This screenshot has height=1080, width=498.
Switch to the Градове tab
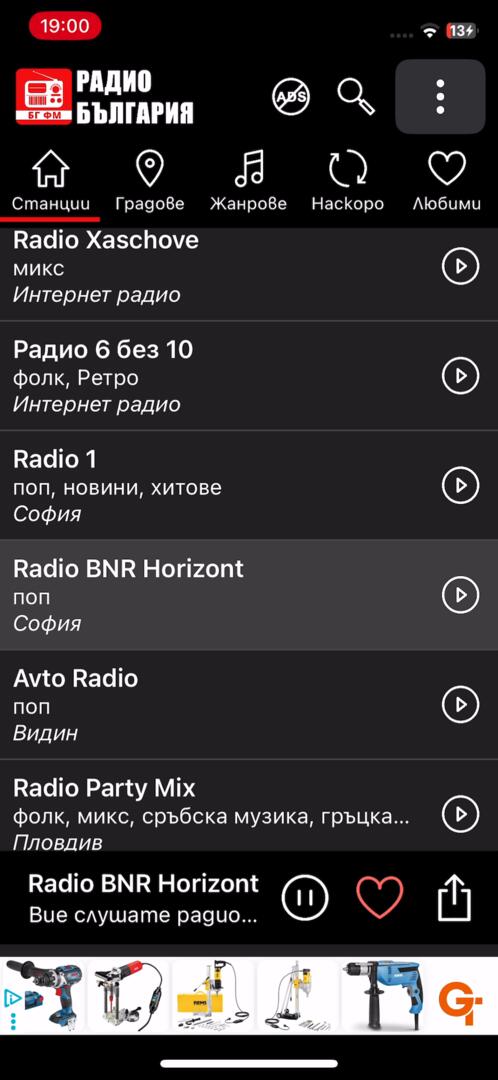pos(150,182)
